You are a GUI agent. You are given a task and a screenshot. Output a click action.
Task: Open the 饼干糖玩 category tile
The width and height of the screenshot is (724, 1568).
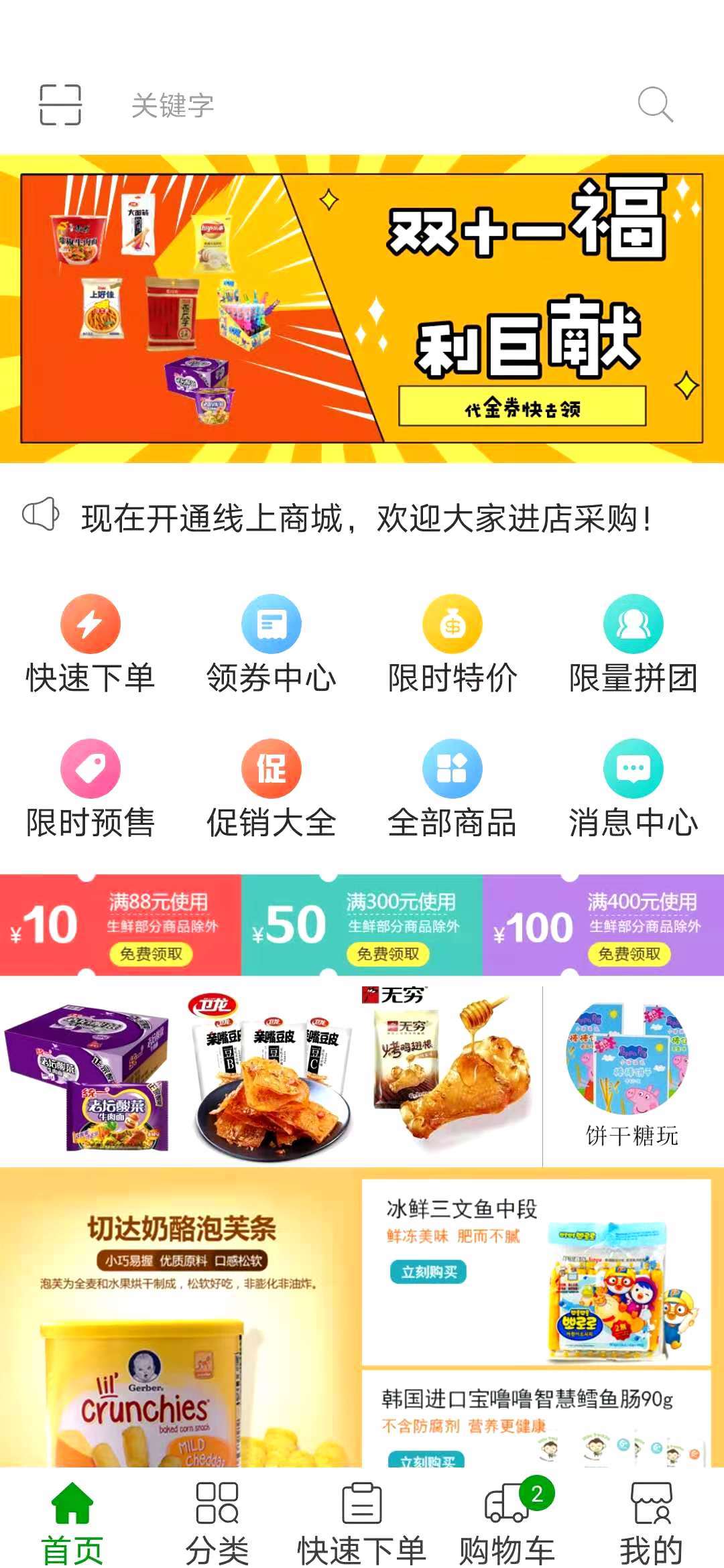tap(632, 1077)
